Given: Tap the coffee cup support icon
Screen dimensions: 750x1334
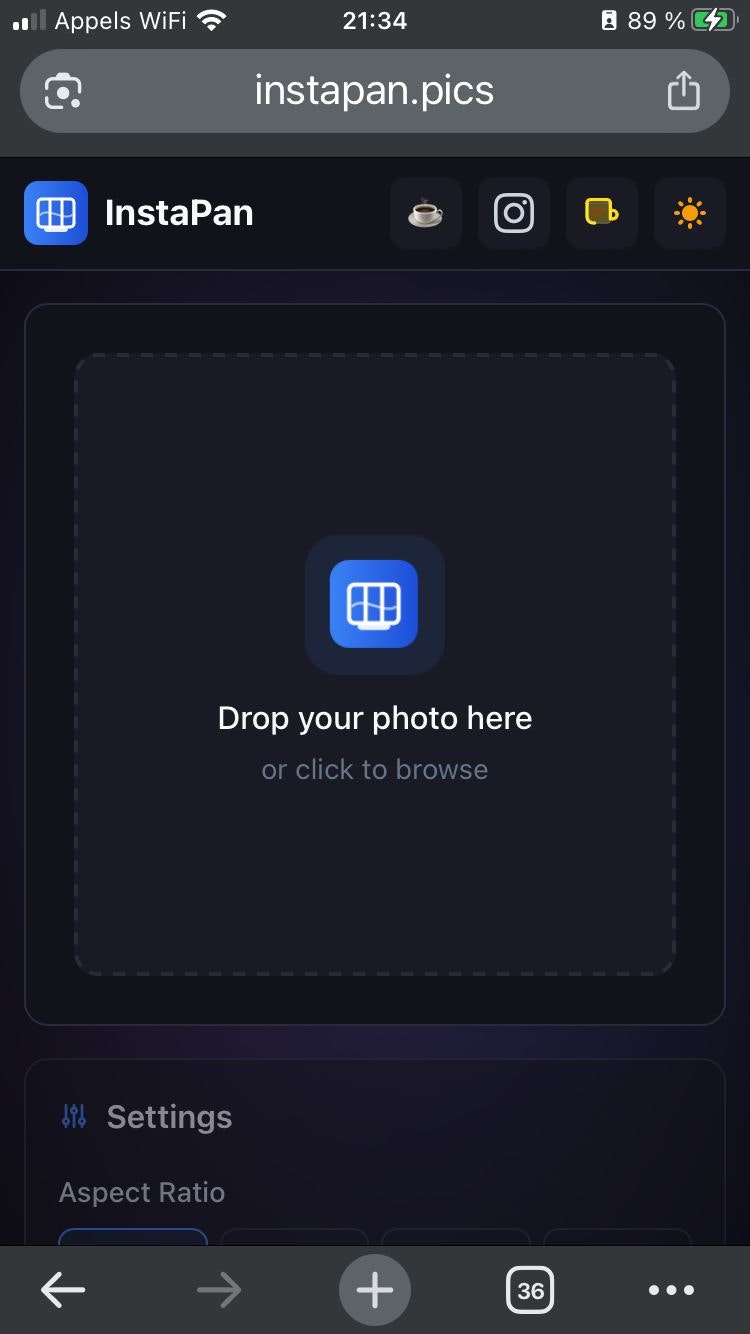Looking at the screenshot, I should 425,213.
